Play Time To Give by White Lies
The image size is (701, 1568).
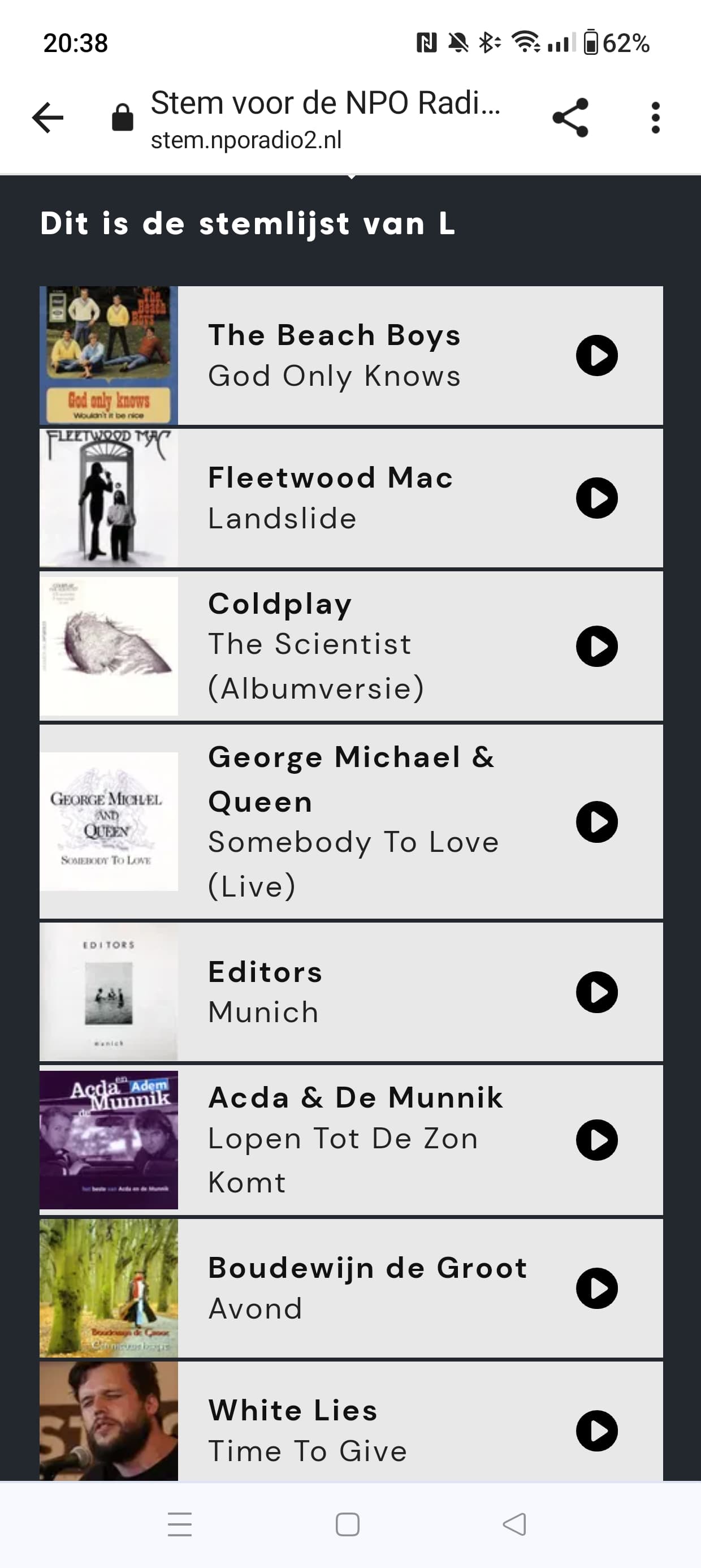tap(597, 1431)
